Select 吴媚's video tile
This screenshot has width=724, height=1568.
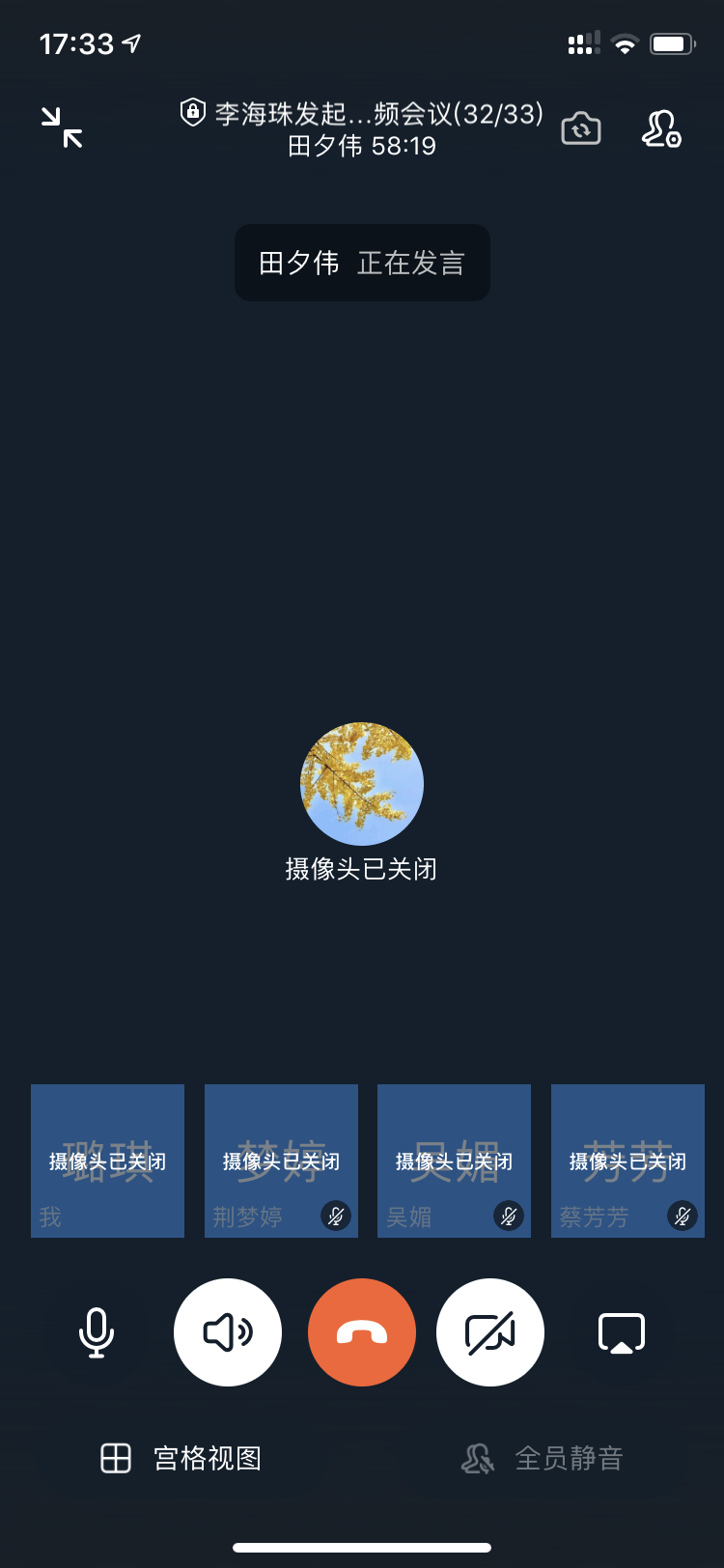point(454,1161)
